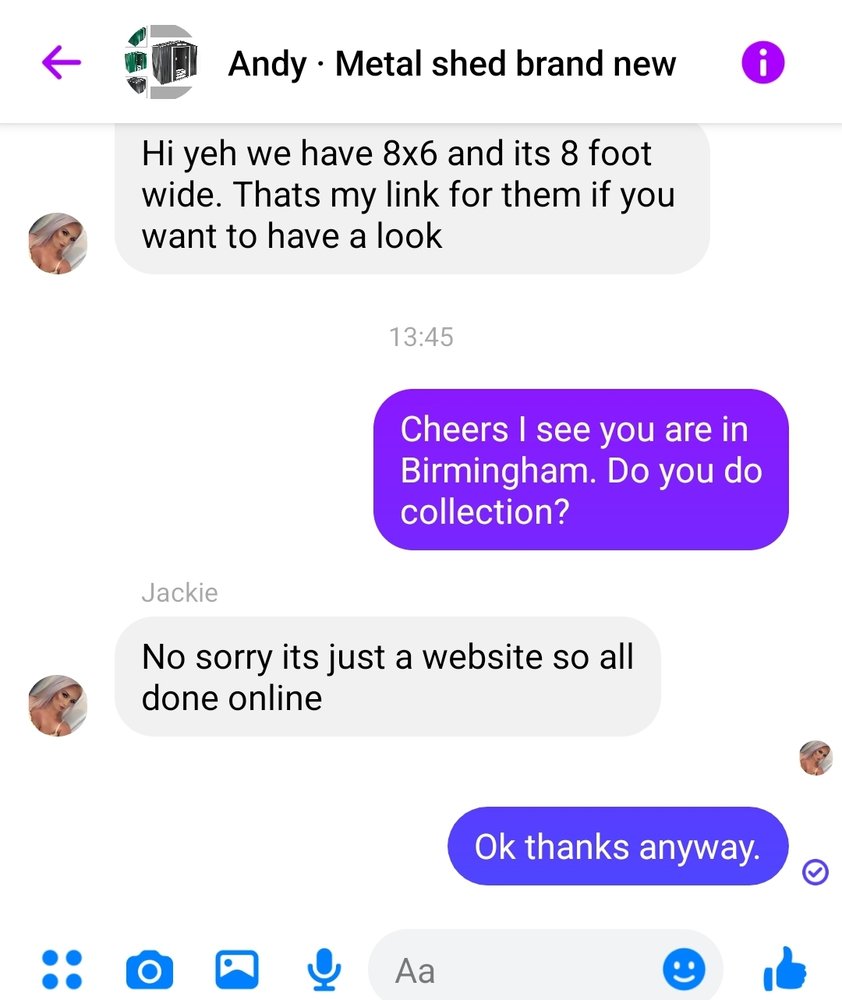This screenshot has width=842, height=1000.
Task: Open conversation info with the i icon
Action: (762, 64)
